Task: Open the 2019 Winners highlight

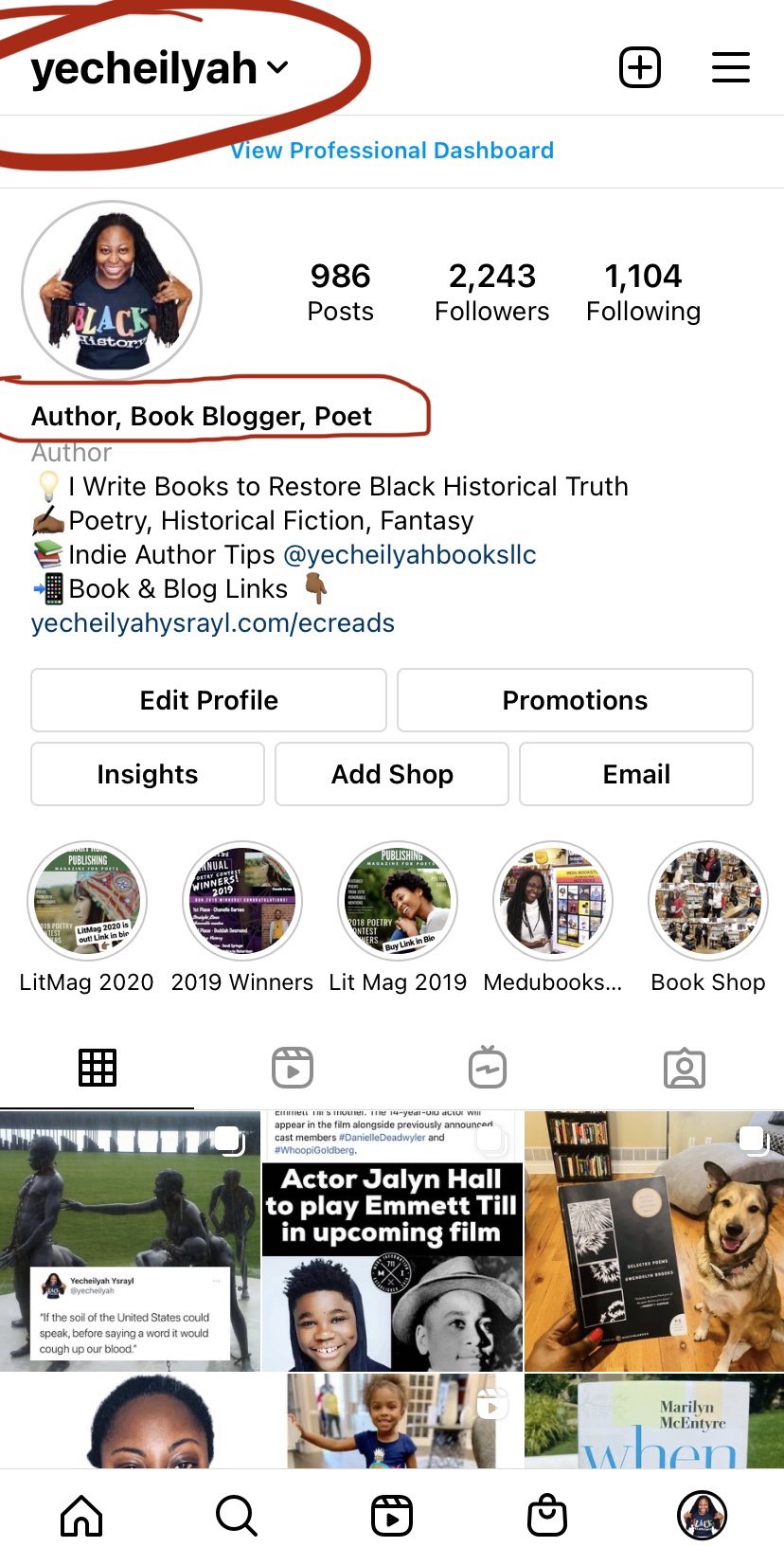Action: click(242, 902)
